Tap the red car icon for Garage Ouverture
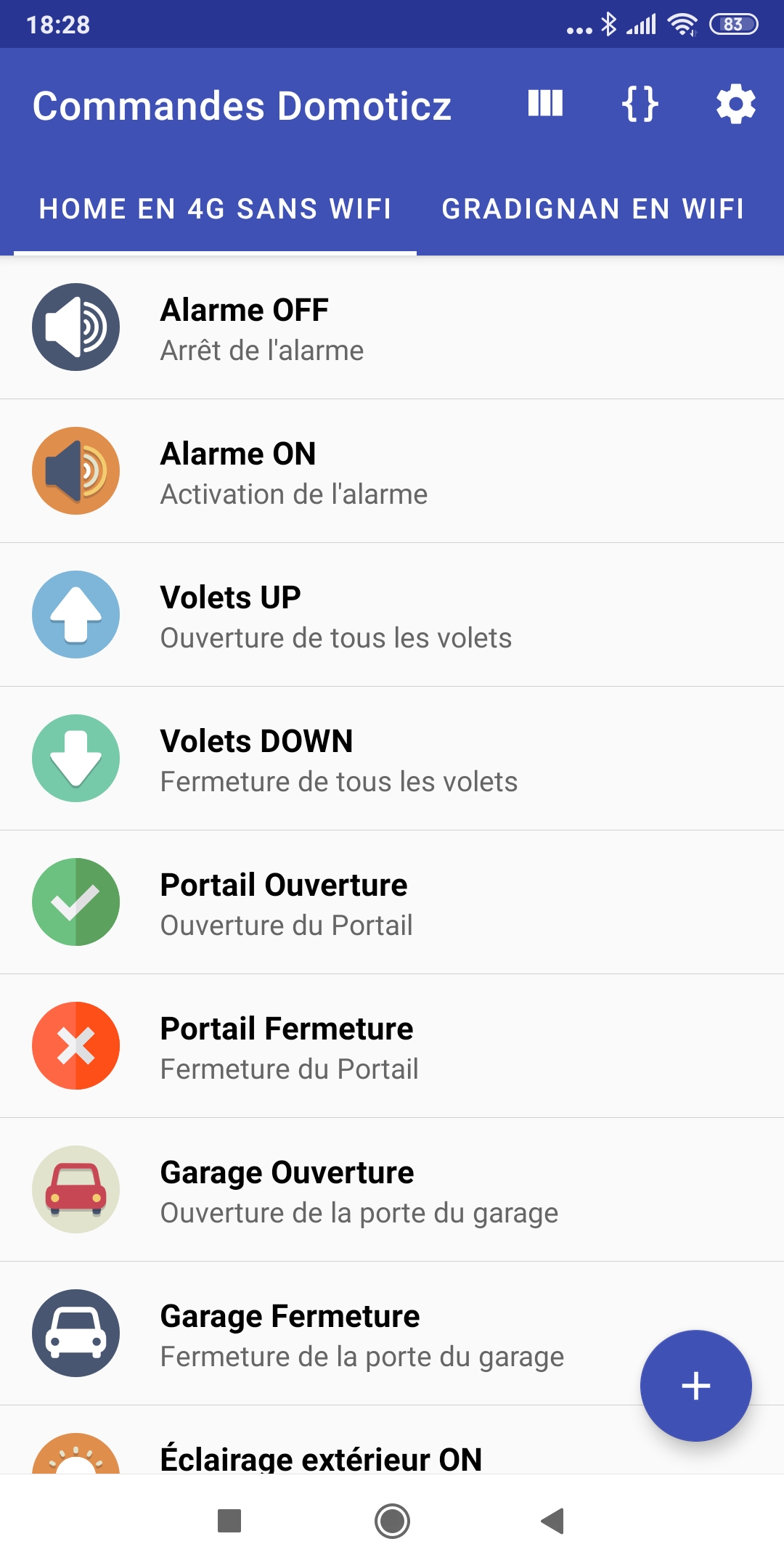This screenshot has height=1568, width=784. point(75,1189)
